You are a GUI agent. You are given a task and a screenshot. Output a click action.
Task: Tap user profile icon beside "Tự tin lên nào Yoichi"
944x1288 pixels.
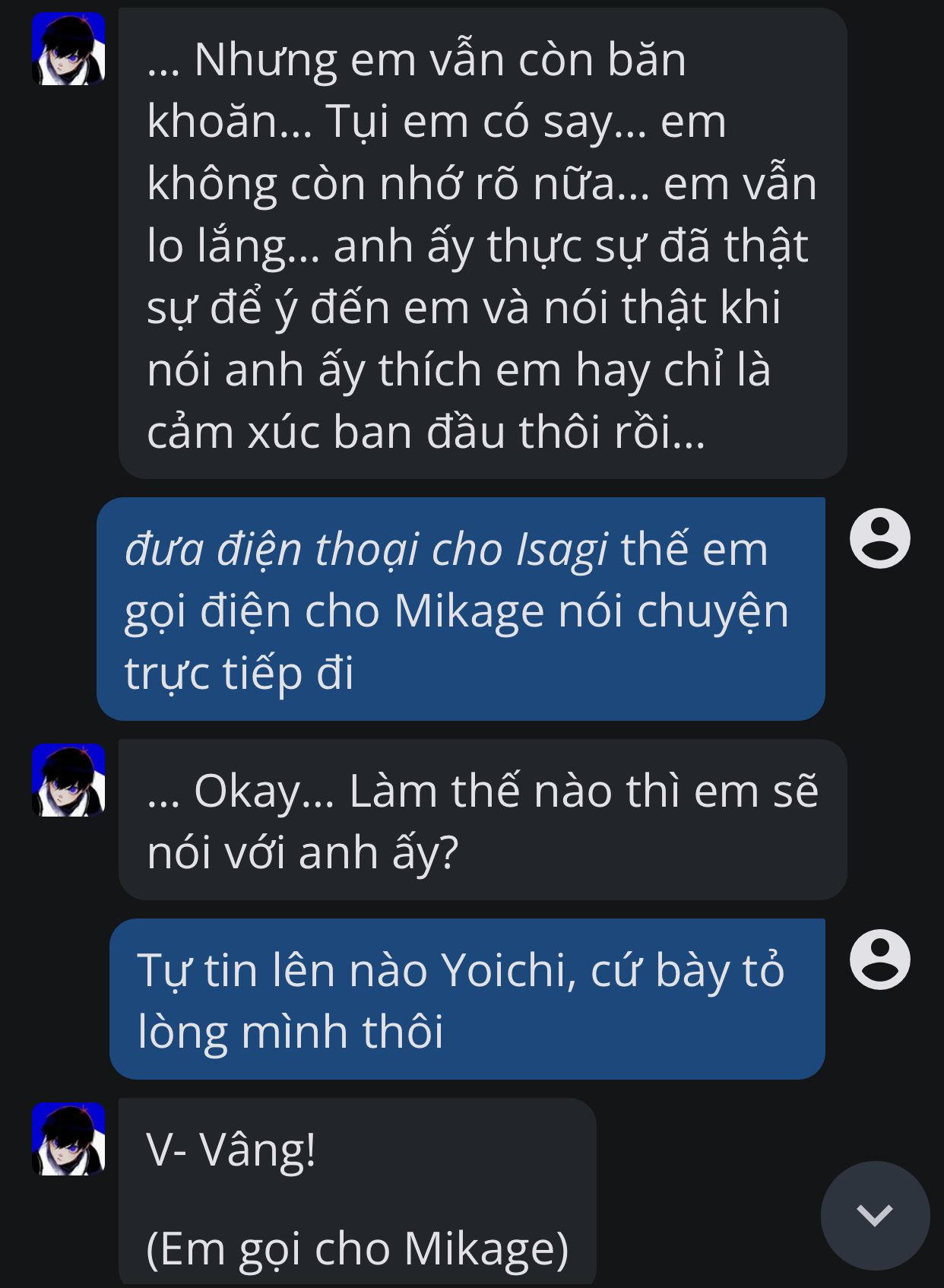[879, 959]
